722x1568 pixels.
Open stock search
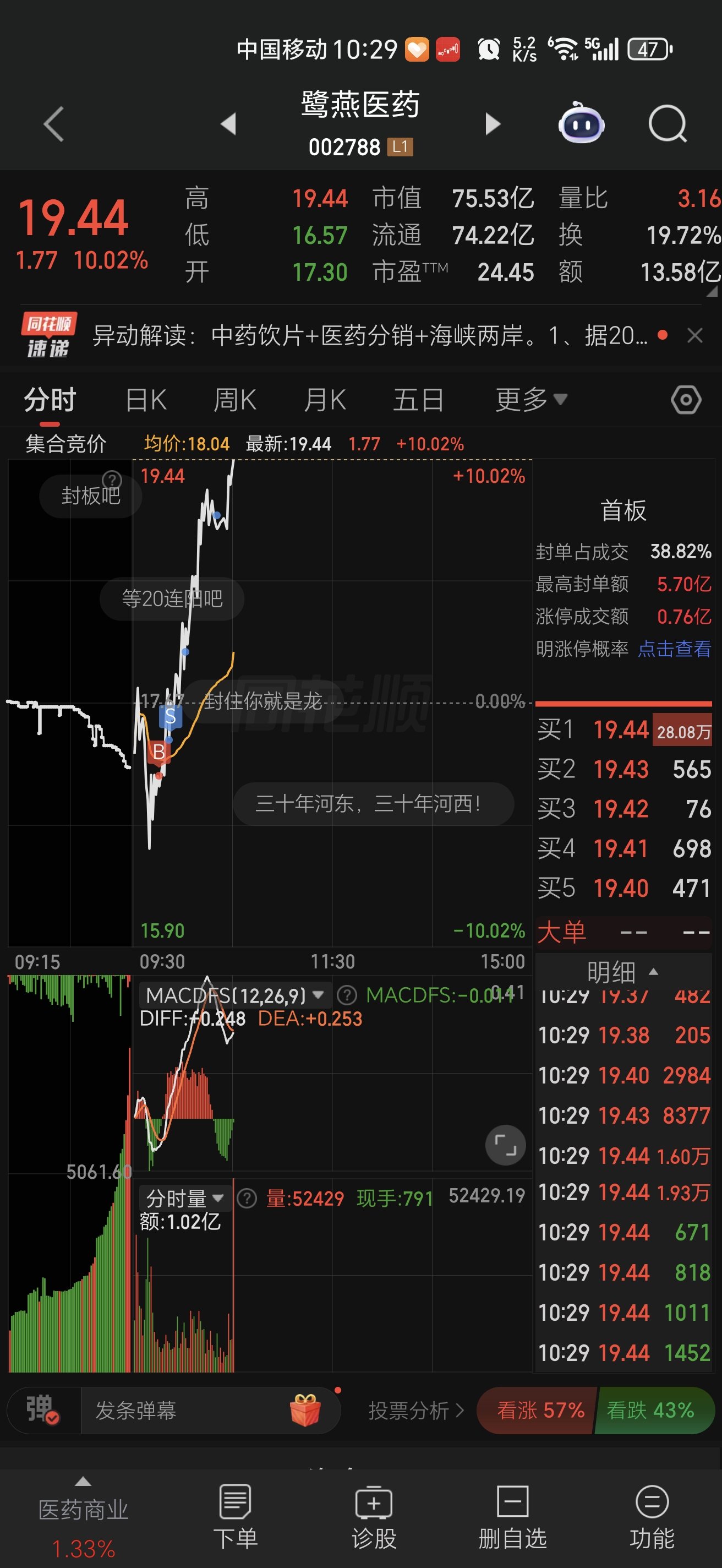(x=666, y=124)
